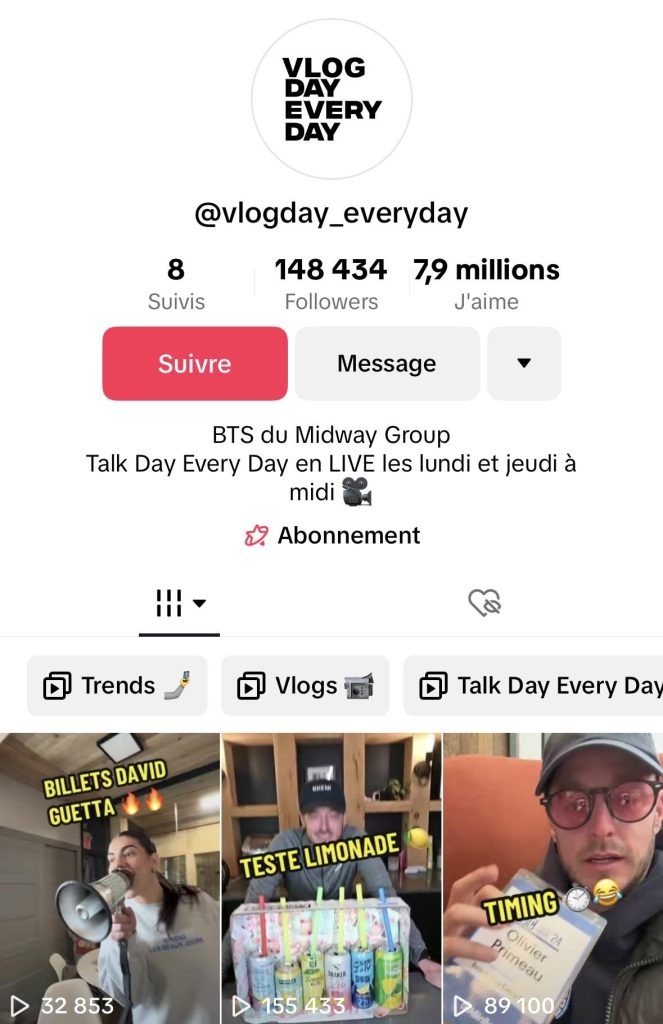This screenshot has height=1024, width=663.
Task: Open the Talk Day Every Day playlist
Action: click(535, 686)
